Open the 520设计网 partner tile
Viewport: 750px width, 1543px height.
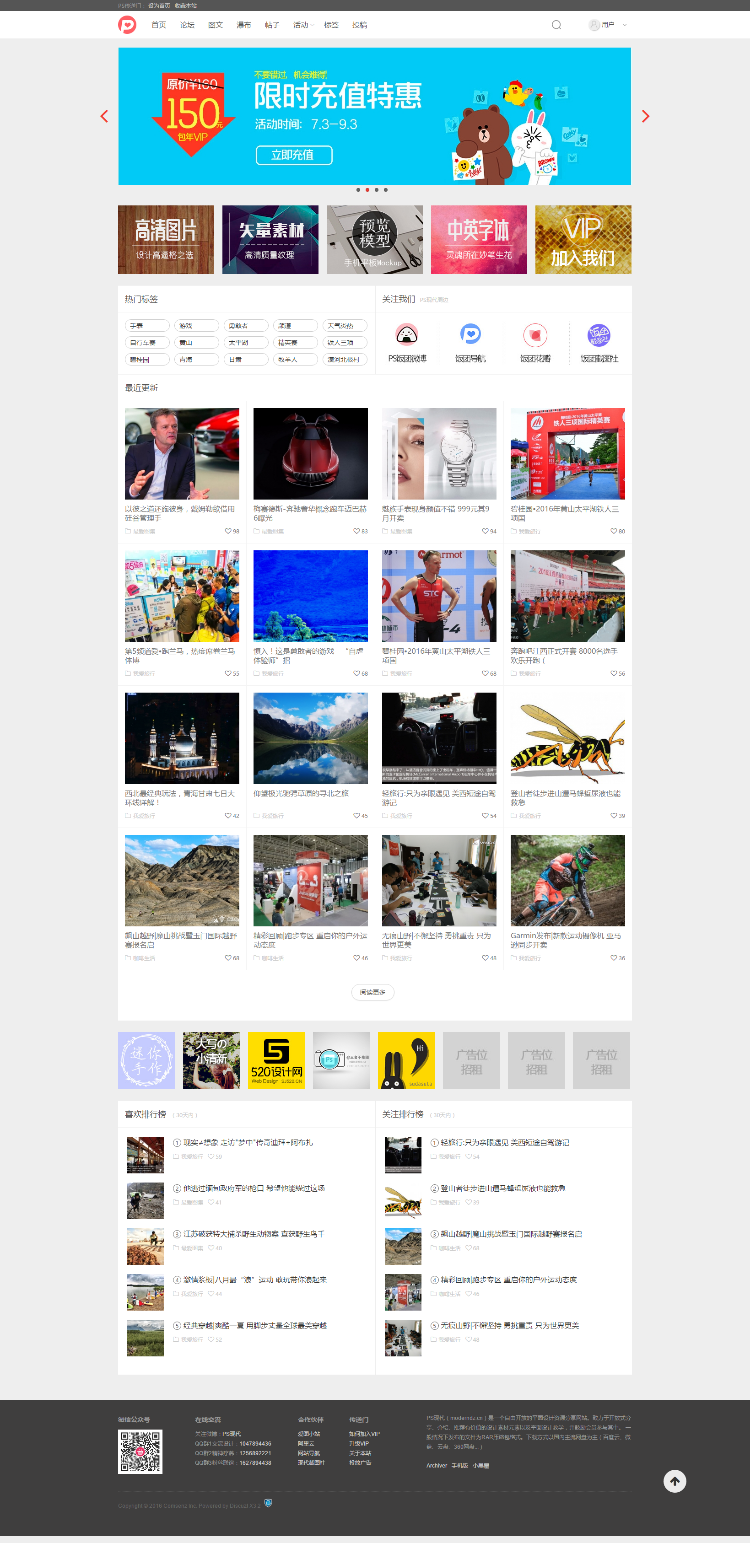[276, 1061]
